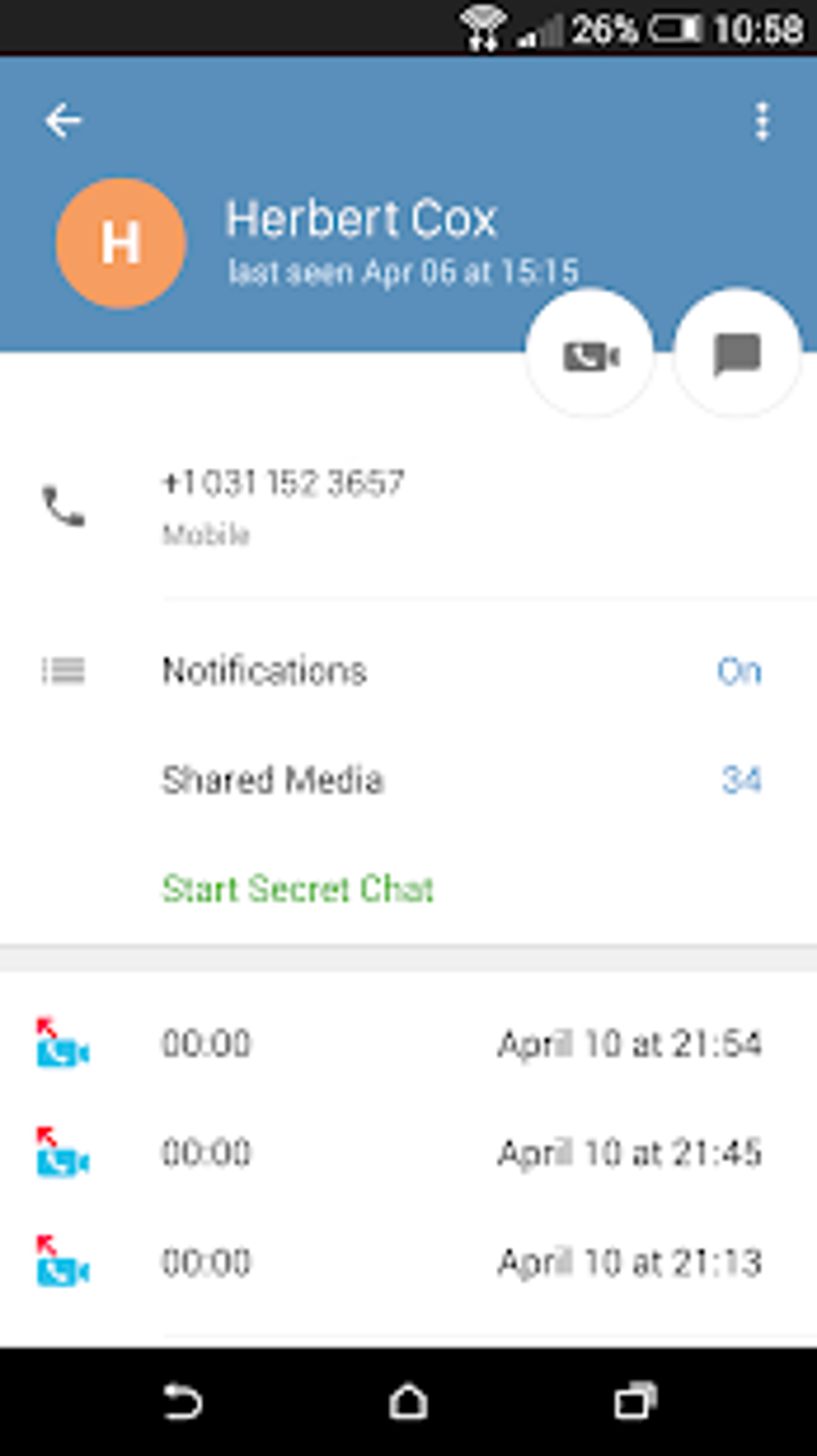The image size is (817, 1456).
Task: Open recent apps from navigation bar
Action: pos(635,1402)
